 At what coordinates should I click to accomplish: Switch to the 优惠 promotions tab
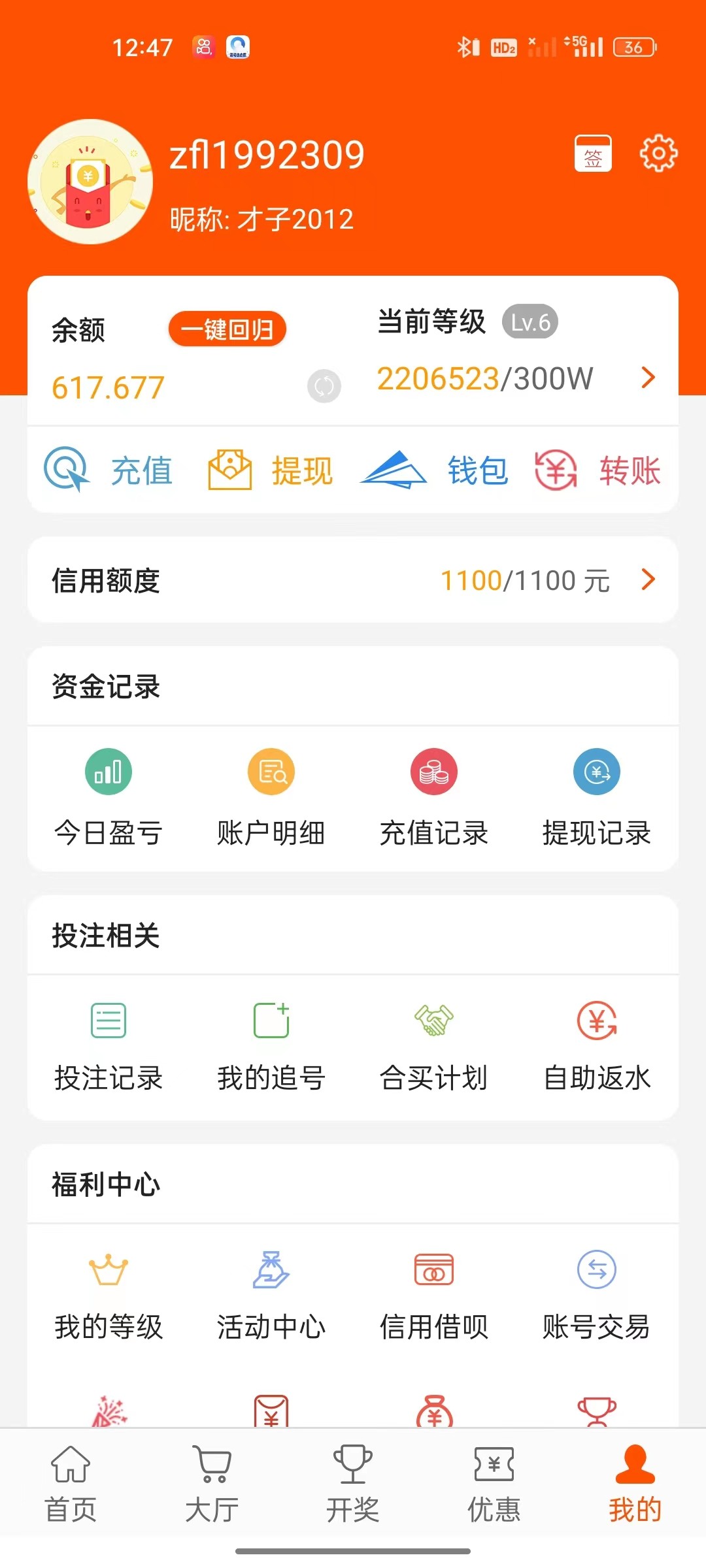494,1484
